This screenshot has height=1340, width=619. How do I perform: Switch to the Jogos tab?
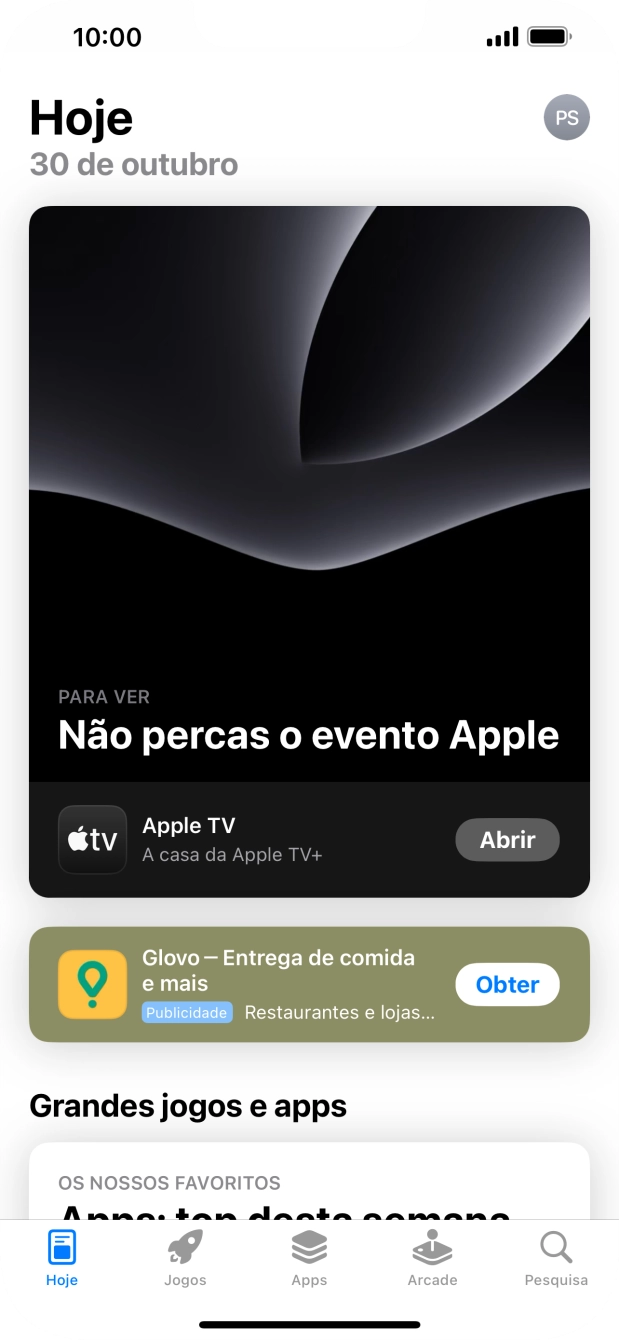click(185, 1258)
